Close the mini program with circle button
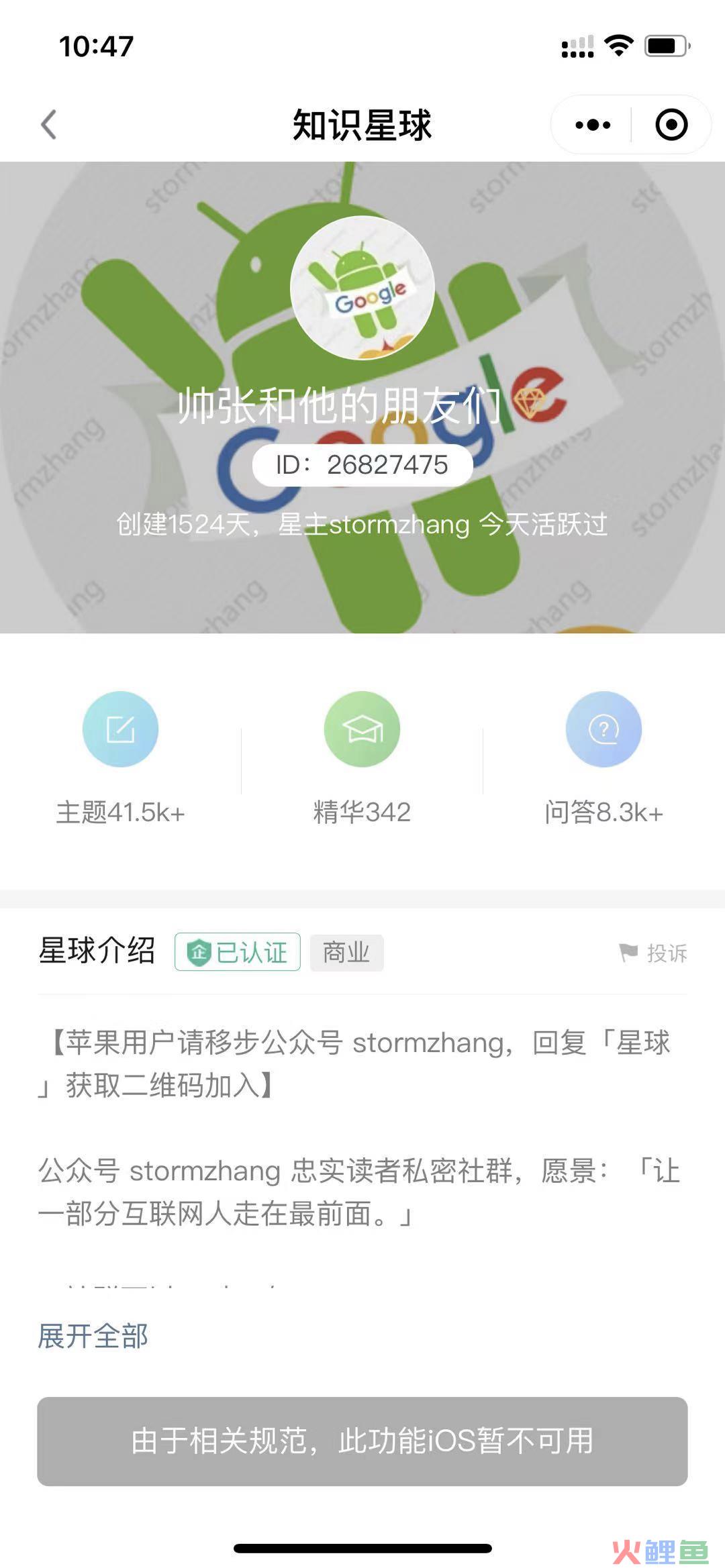The image size is (725, 1568). pyautogui.click(x=671, y=125)
